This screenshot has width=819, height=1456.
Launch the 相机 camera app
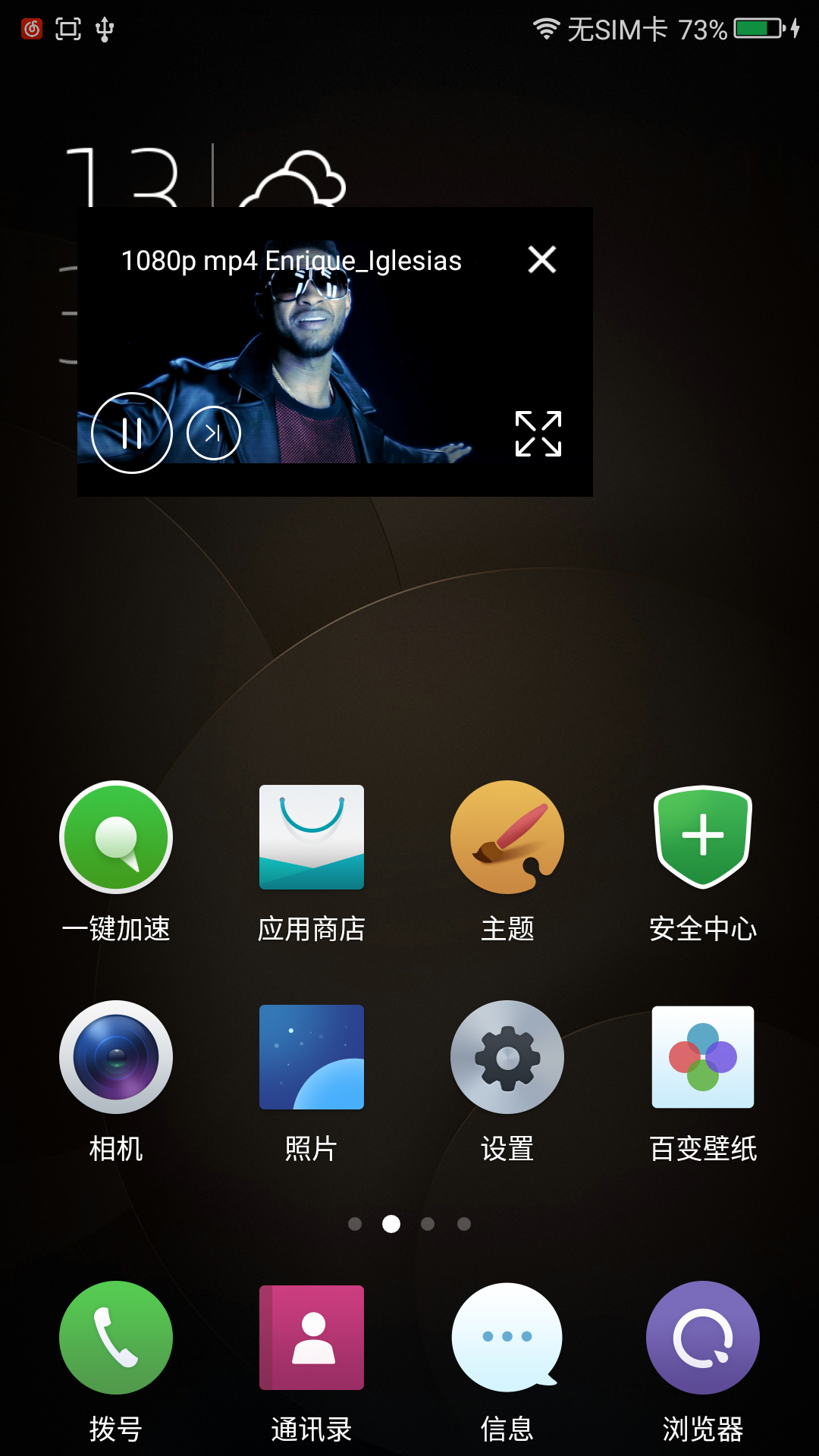[x=116, y=1057]
